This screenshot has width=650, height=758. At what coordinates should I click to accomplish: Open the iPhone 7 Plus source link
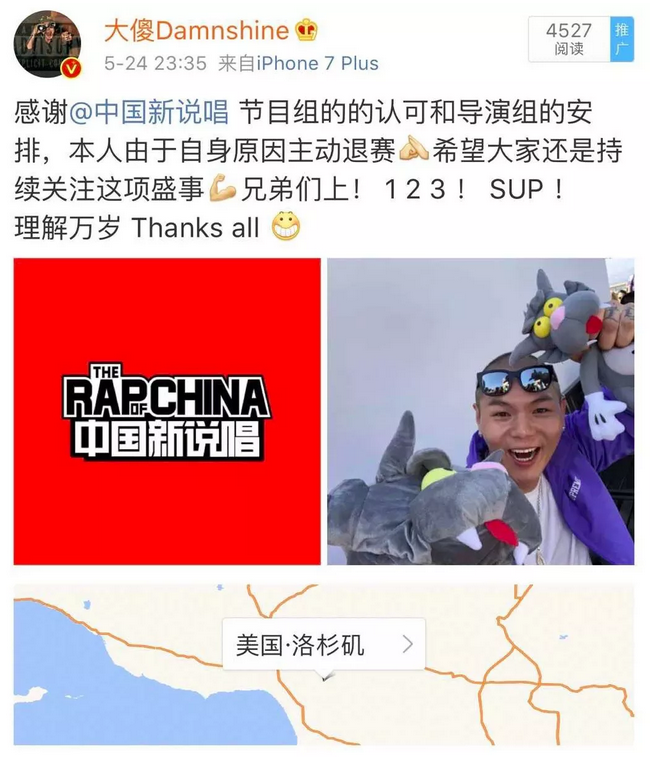pos(318,63)
